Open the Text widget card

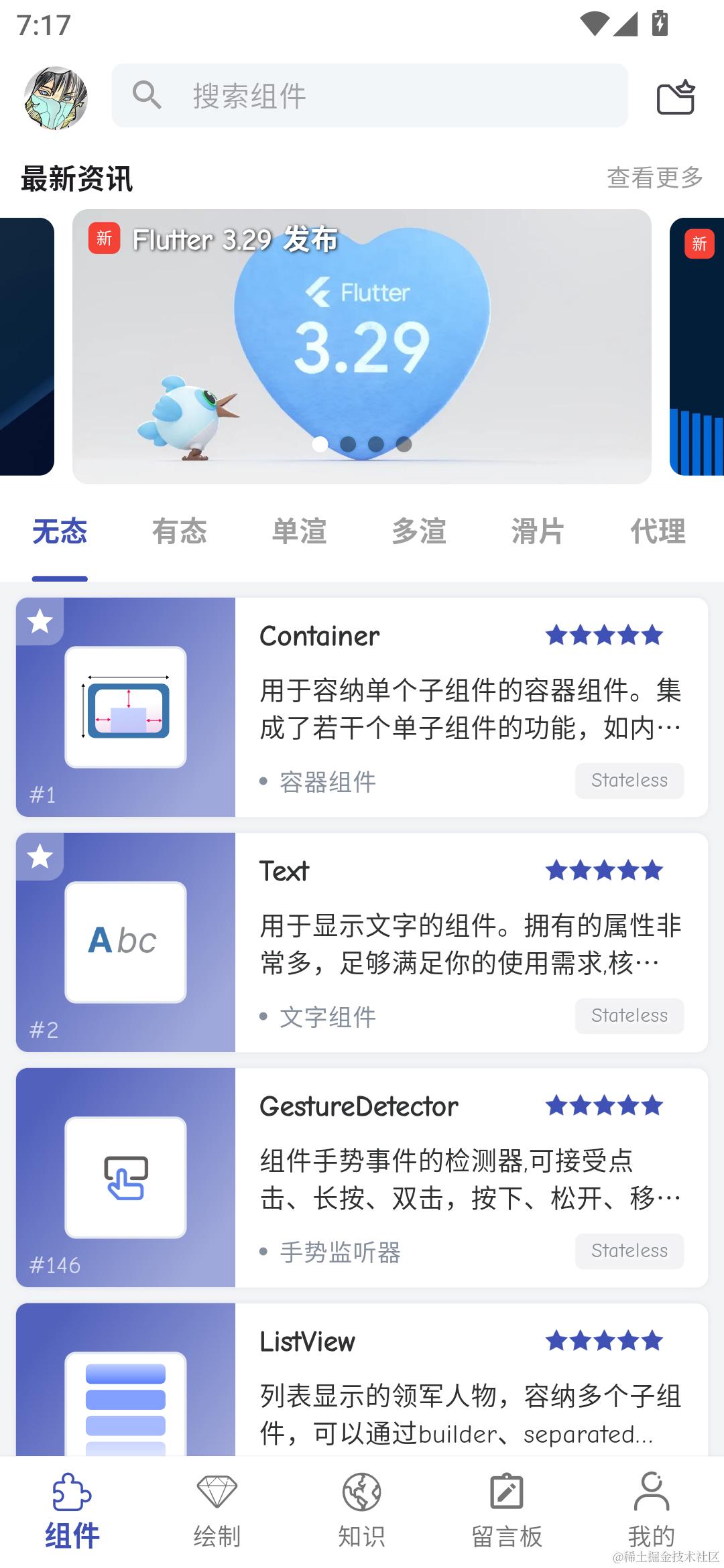click(361, 942)
